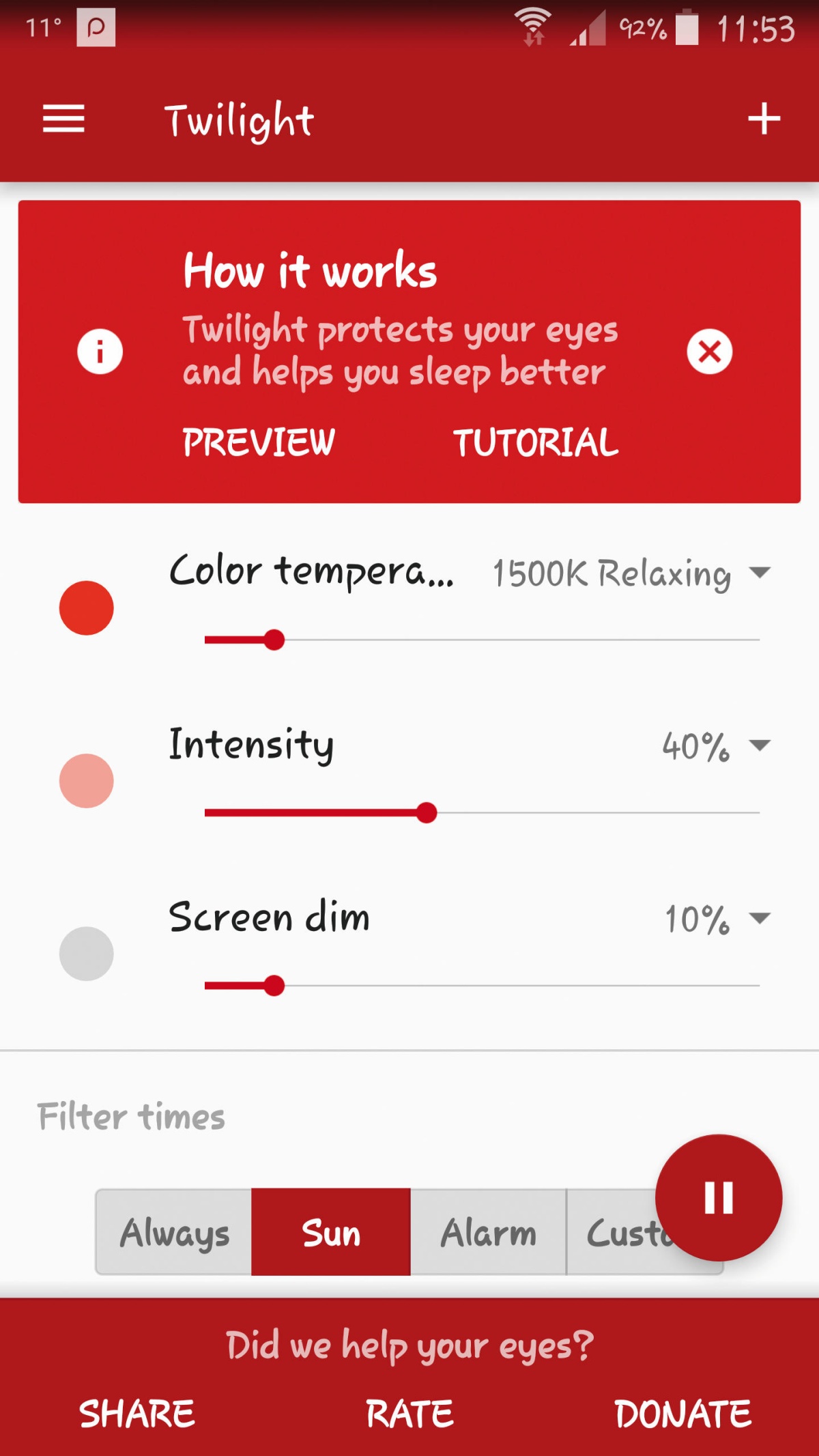
Task: Tap the Intensity slider track
Action: pos(482,813)
